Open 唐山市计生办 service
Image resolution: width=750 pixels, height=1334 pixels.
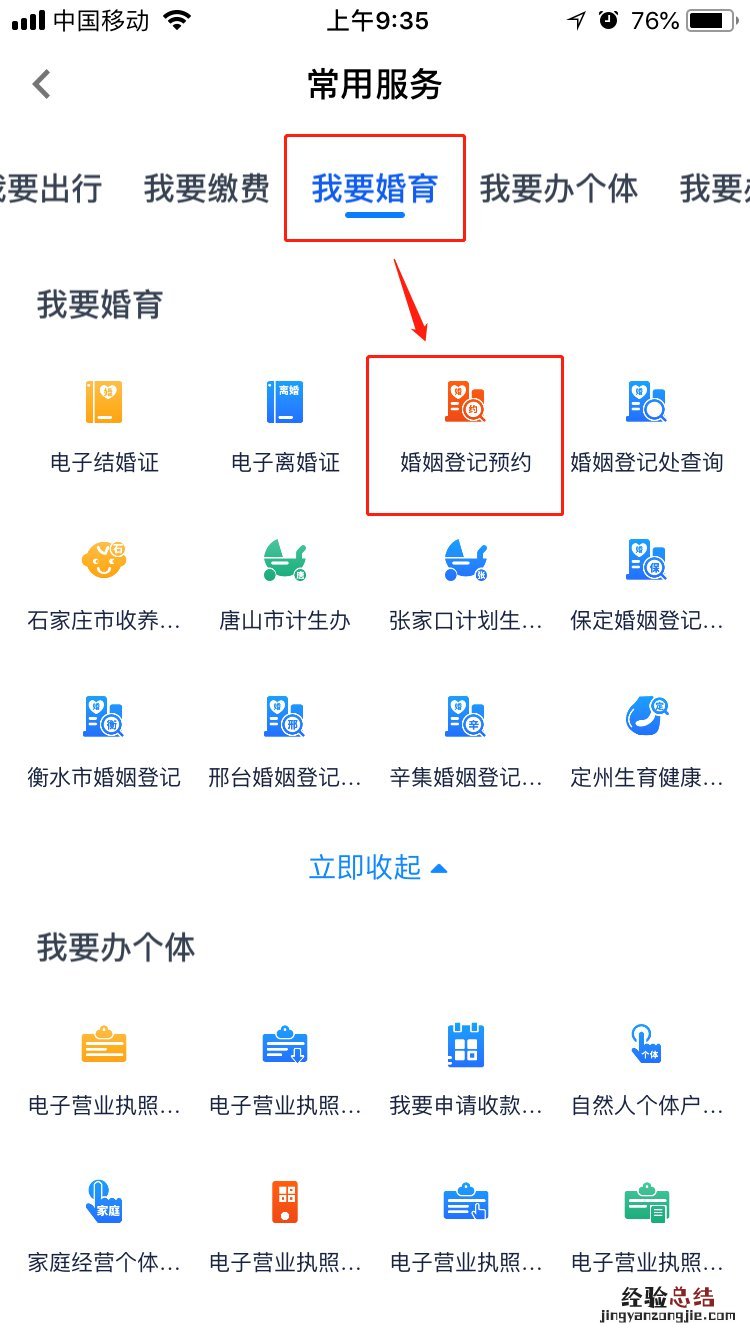tap(285, 583)
